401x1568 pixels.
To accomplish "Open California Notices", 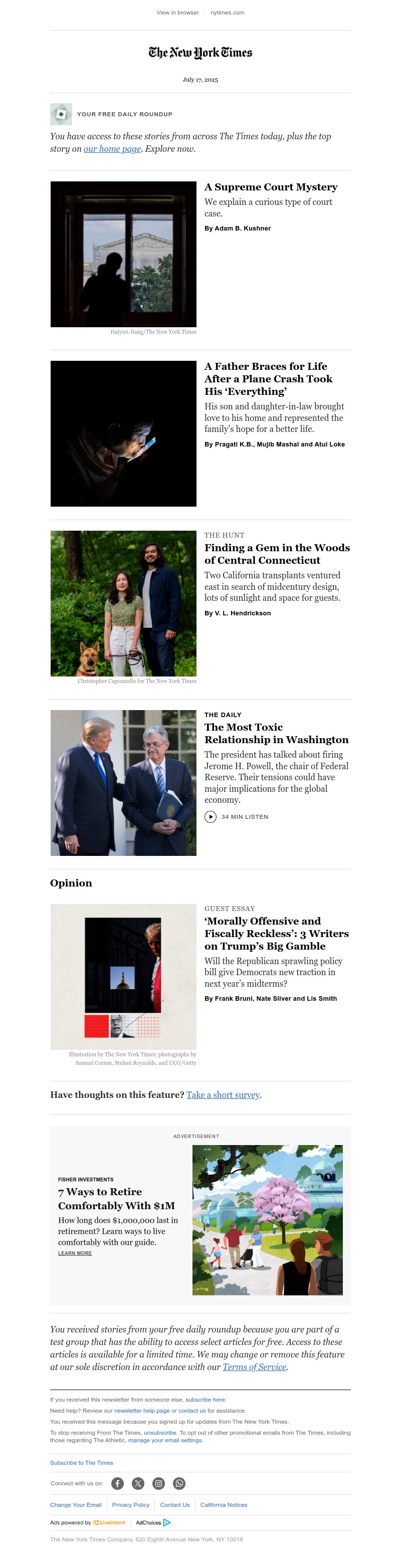I will coord(224,1505).
